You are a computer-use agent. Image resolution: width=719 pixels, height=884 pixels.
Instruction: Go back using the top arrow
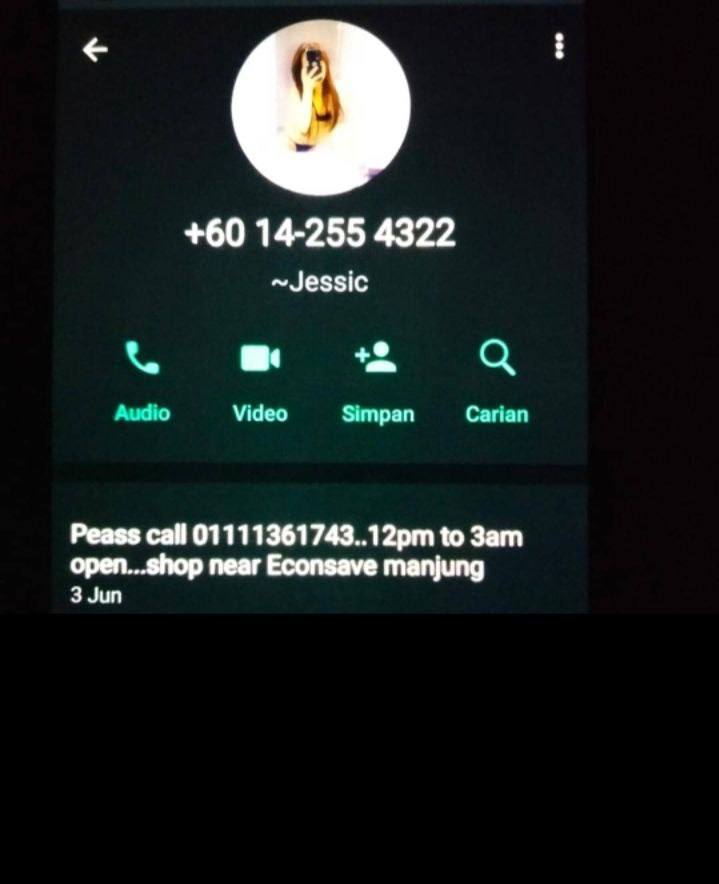[x=95, y=49]
